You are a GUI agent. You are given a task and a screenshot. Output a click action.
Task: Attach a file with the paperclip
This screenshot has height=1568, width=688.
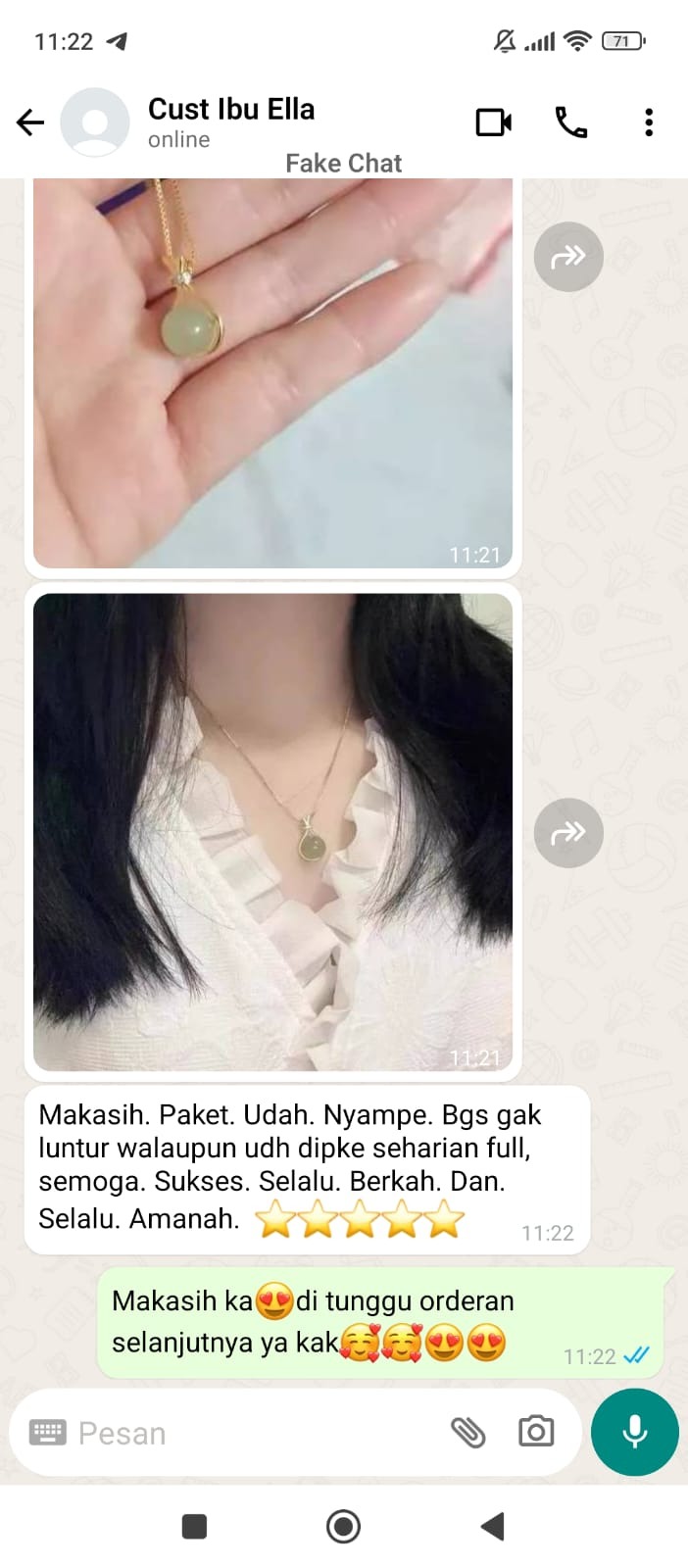point(467,1433)
